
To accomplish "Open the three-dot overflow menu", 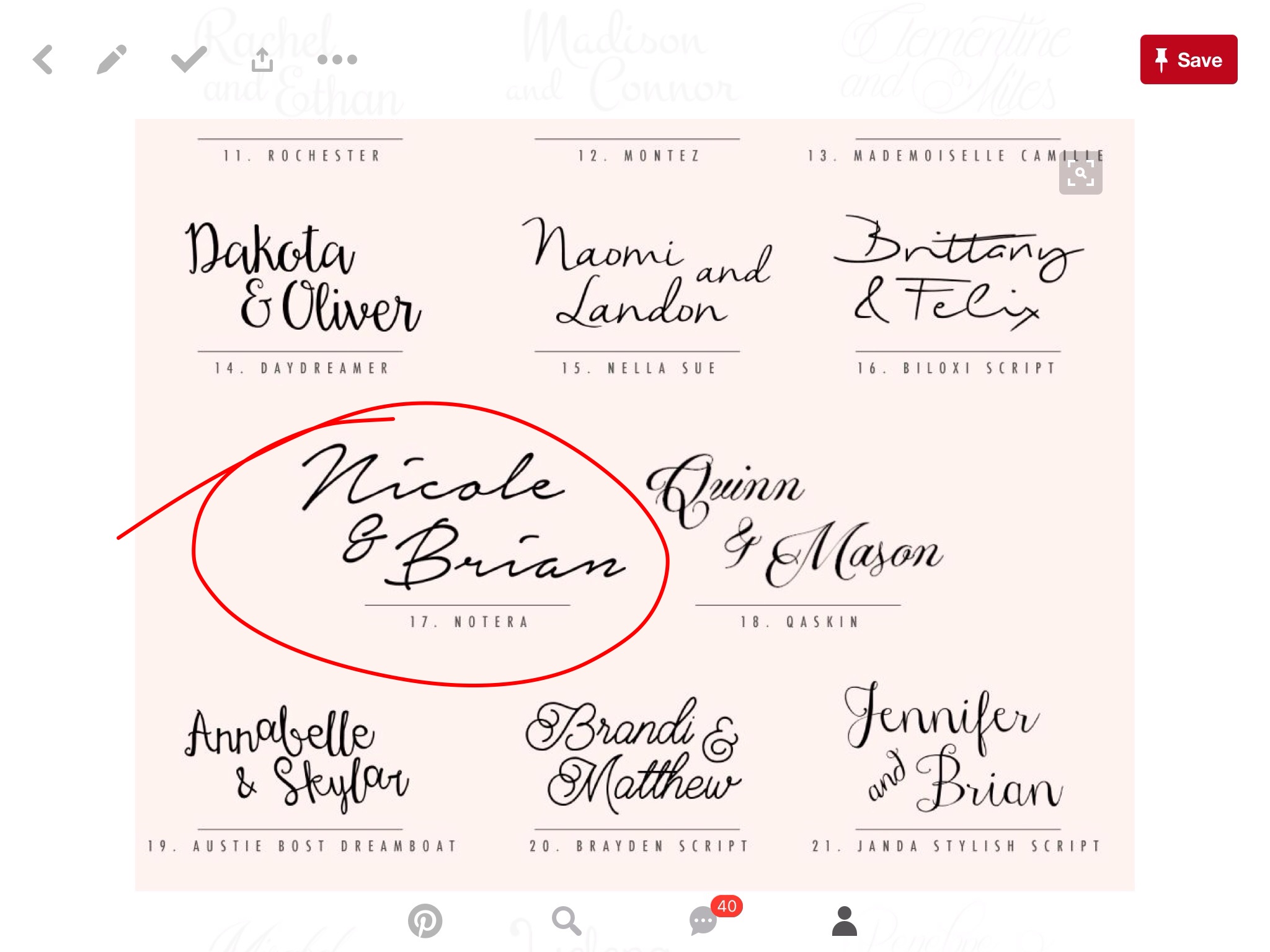I will point(337,60).
